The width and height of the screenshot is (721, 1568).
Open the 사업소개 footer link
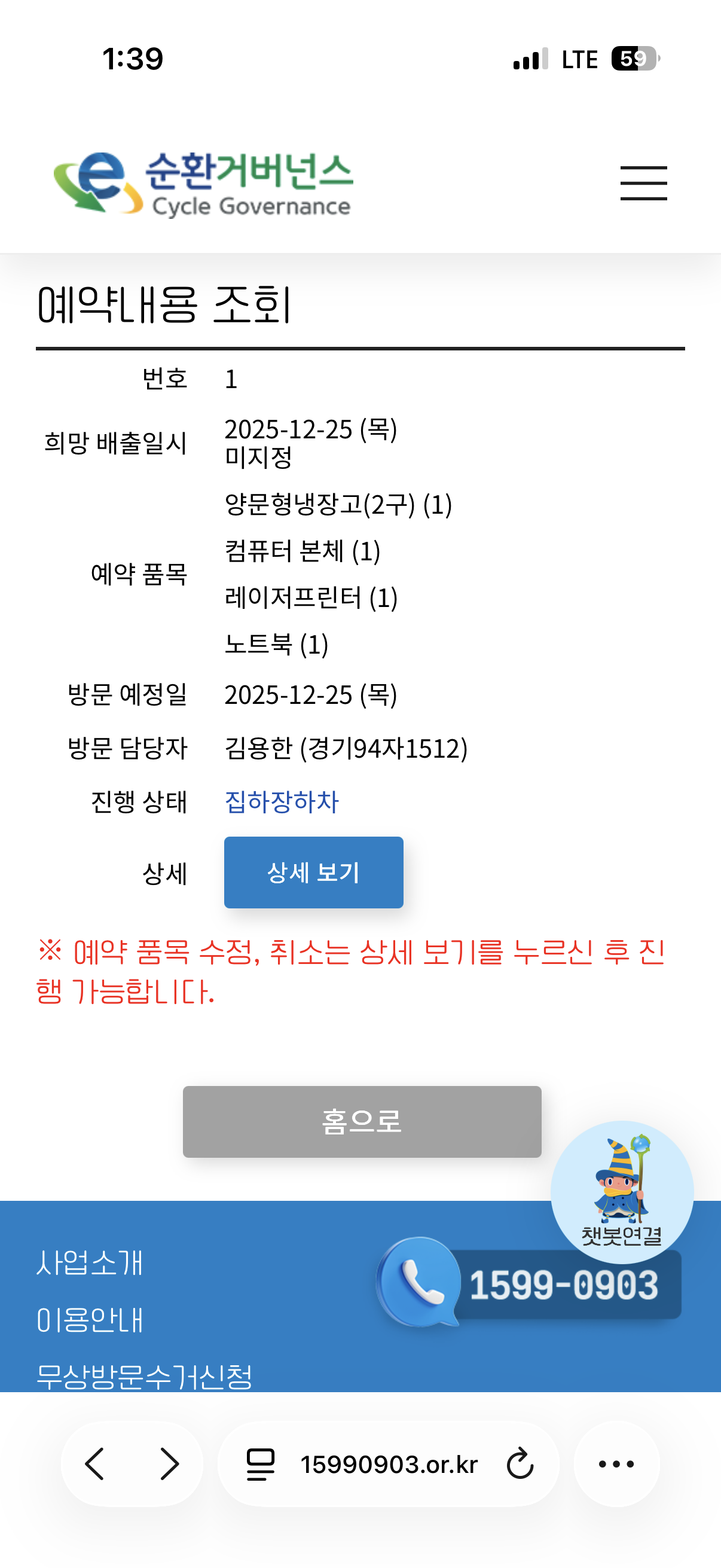pyautogui.click(x=90, y=1263)
